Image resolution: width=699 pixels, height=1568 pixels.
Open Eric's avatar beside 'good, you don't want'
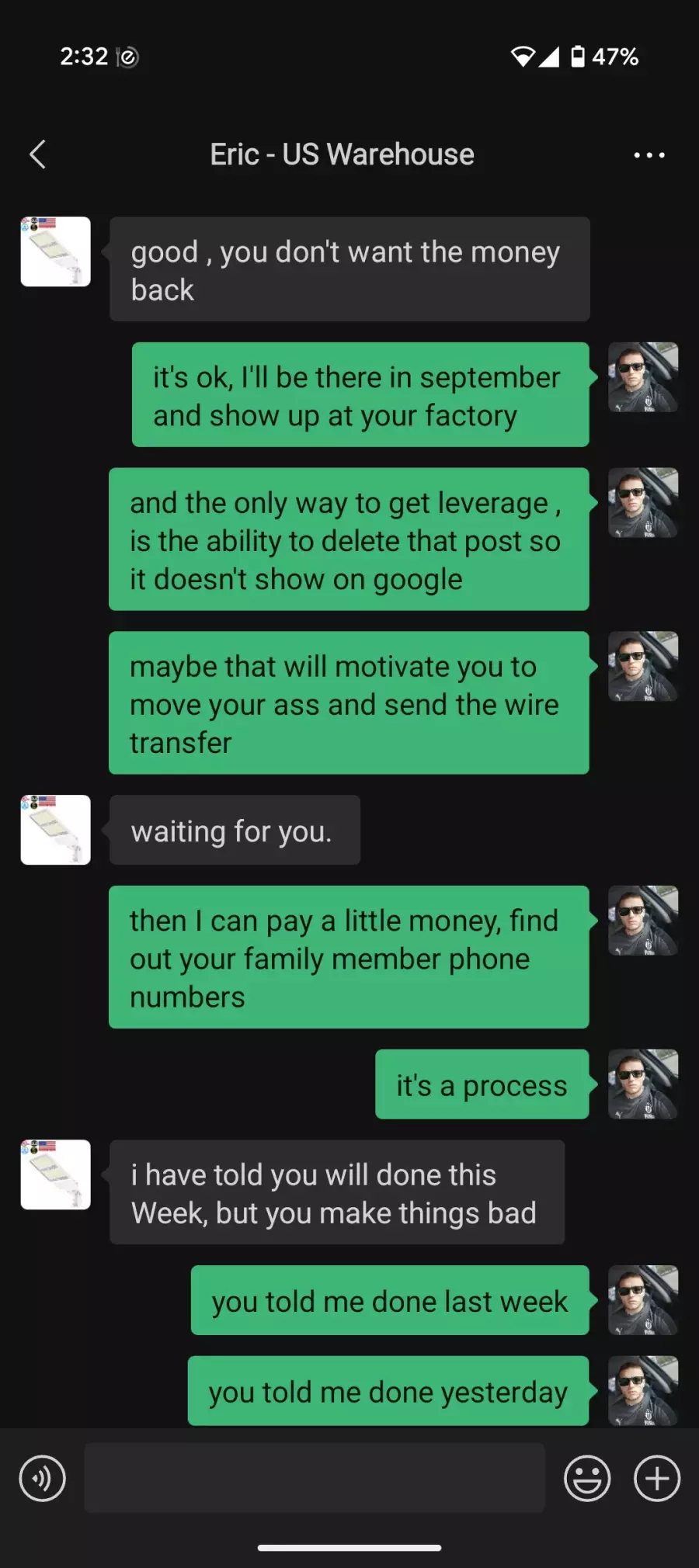pyautogui.click(x=55, y=252)
